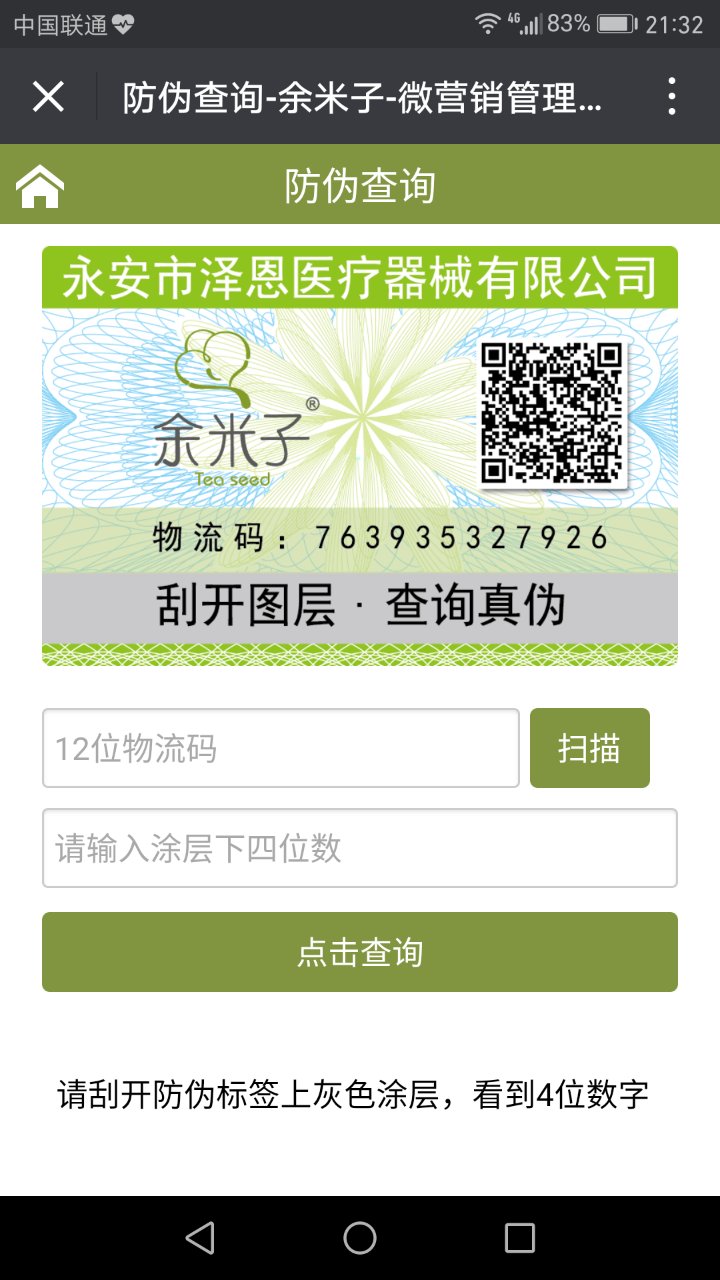The height and width of the screenshot is (1280, 720).
Task: Go back with the system back button
Action: (200, 1238)
